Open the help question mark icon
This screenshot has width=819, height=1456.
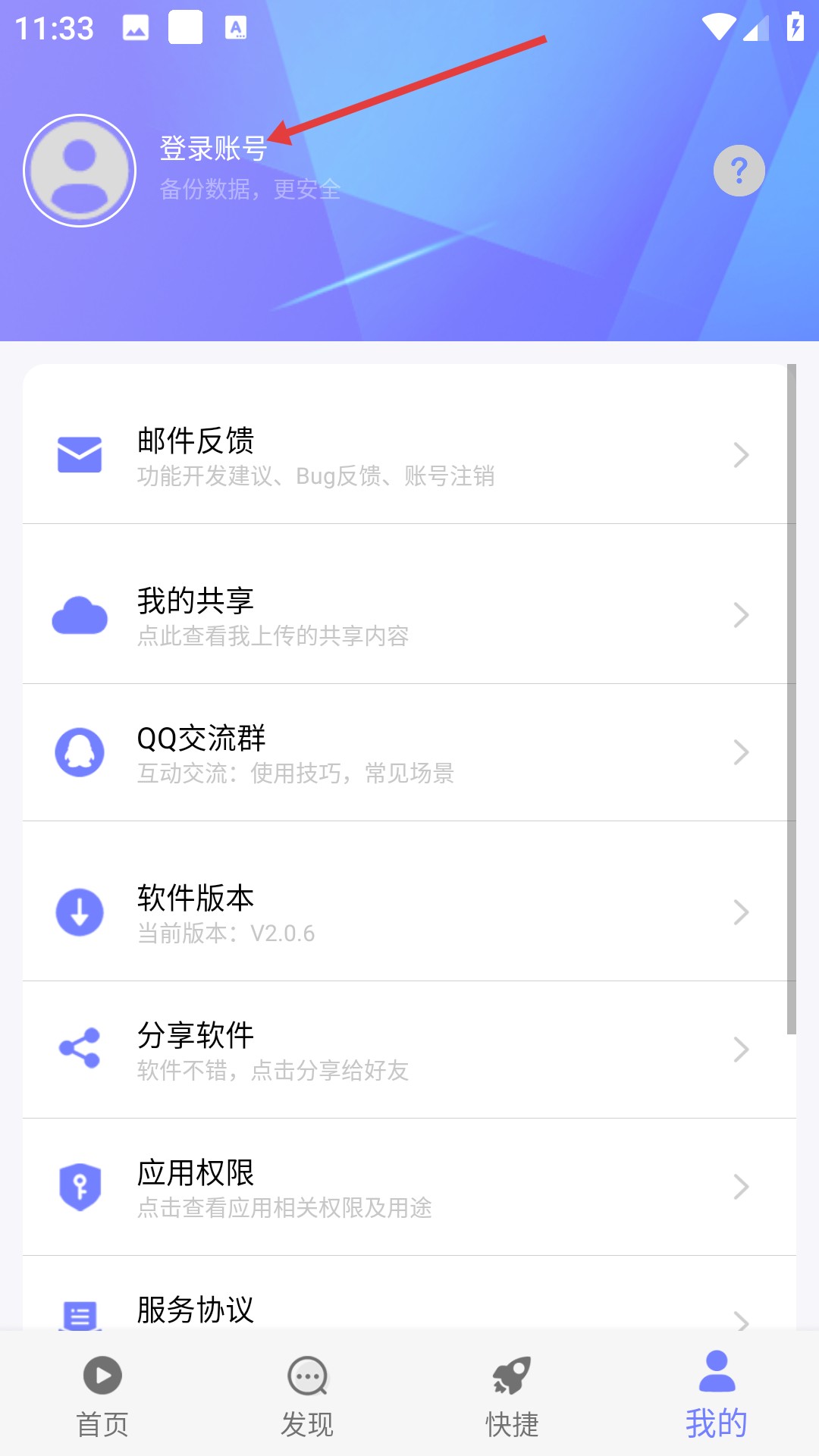click(x=739, y=171)
